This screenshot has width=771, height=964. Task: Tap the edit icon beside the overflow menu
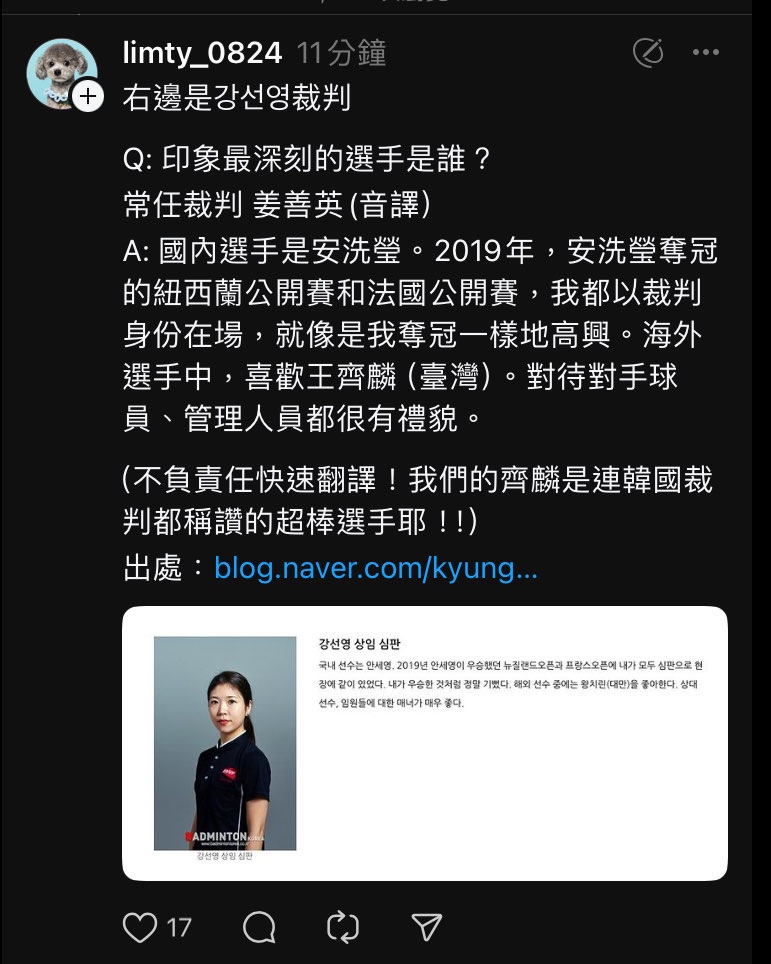[649, 53]
